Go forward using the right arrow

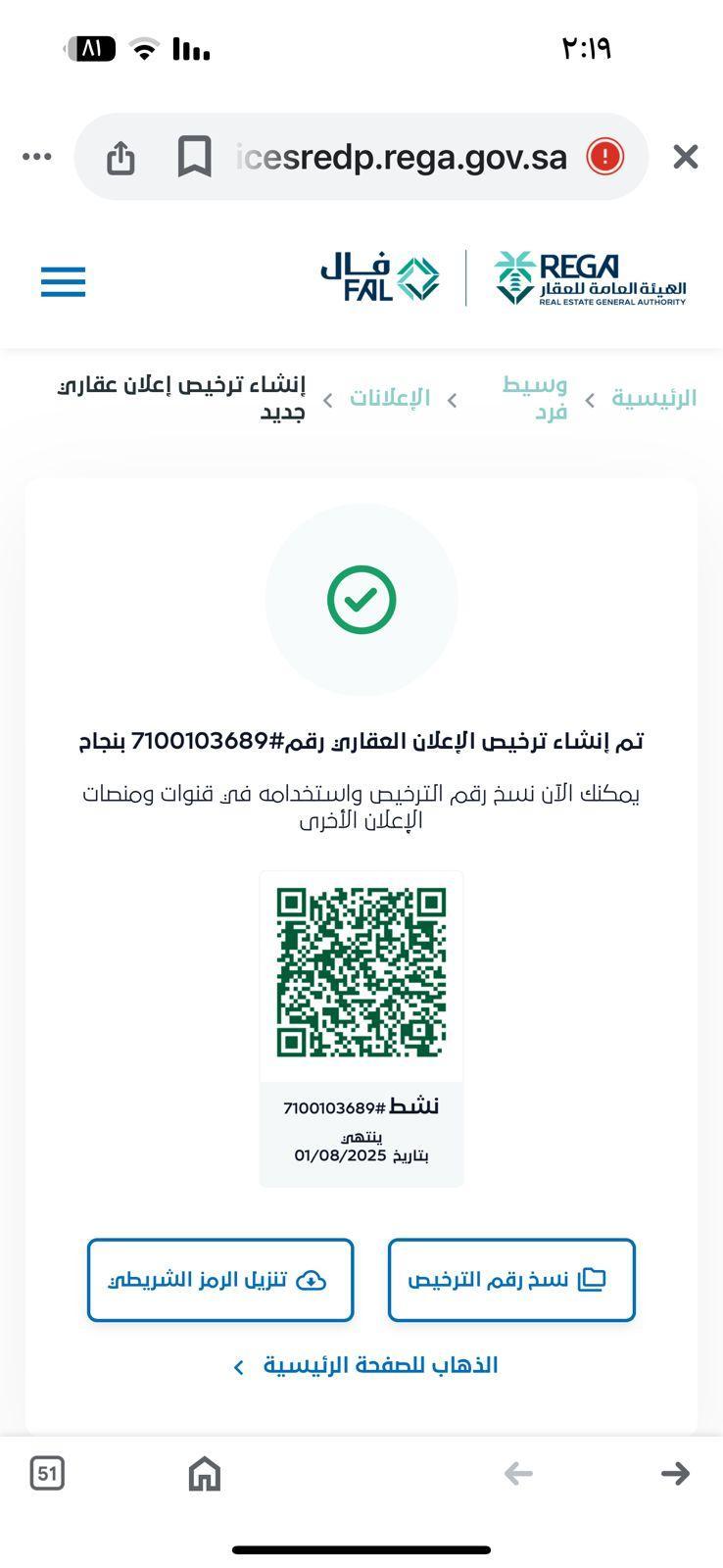[x=675, y=1473]
